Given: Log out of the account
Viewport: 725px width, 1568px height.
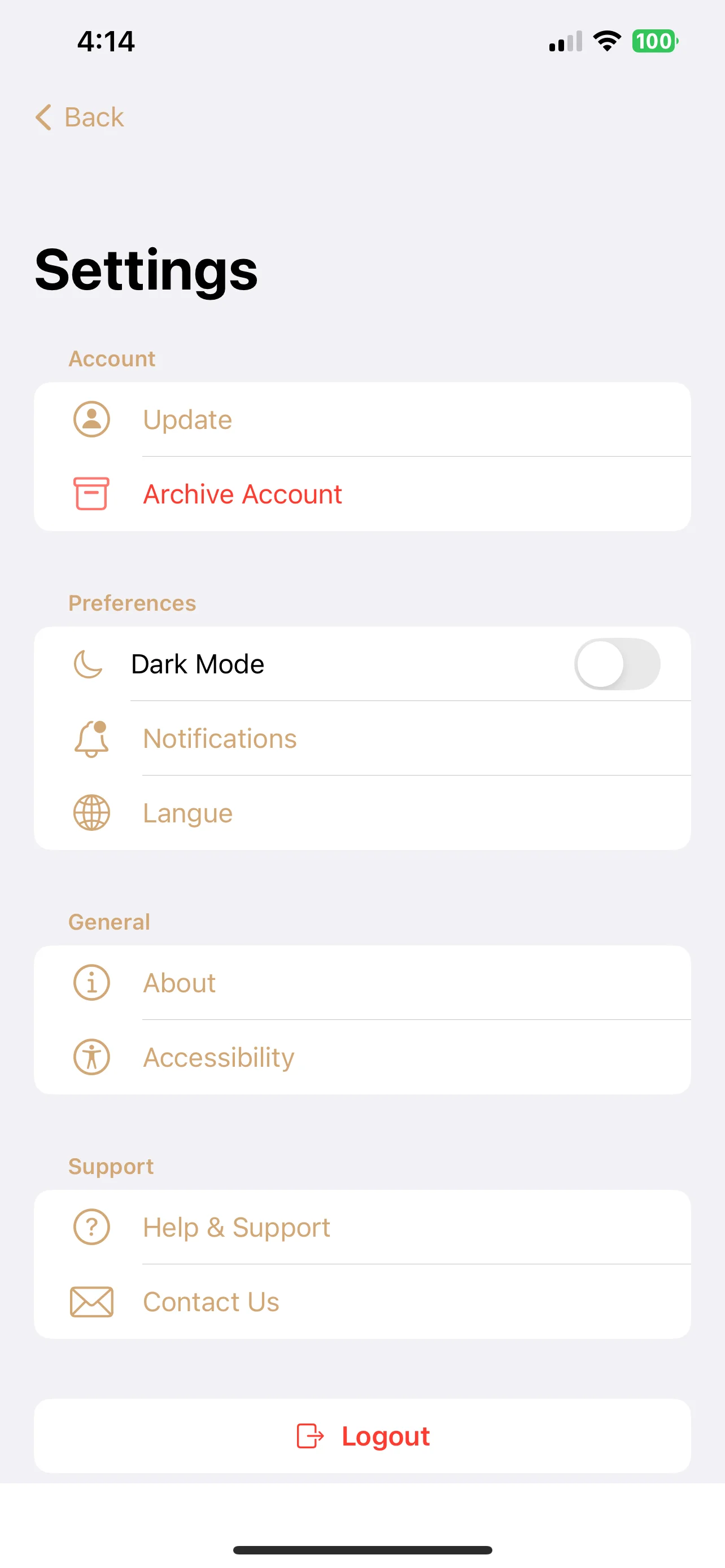Looking at the screenshot, I should [x=363, y=1436].
